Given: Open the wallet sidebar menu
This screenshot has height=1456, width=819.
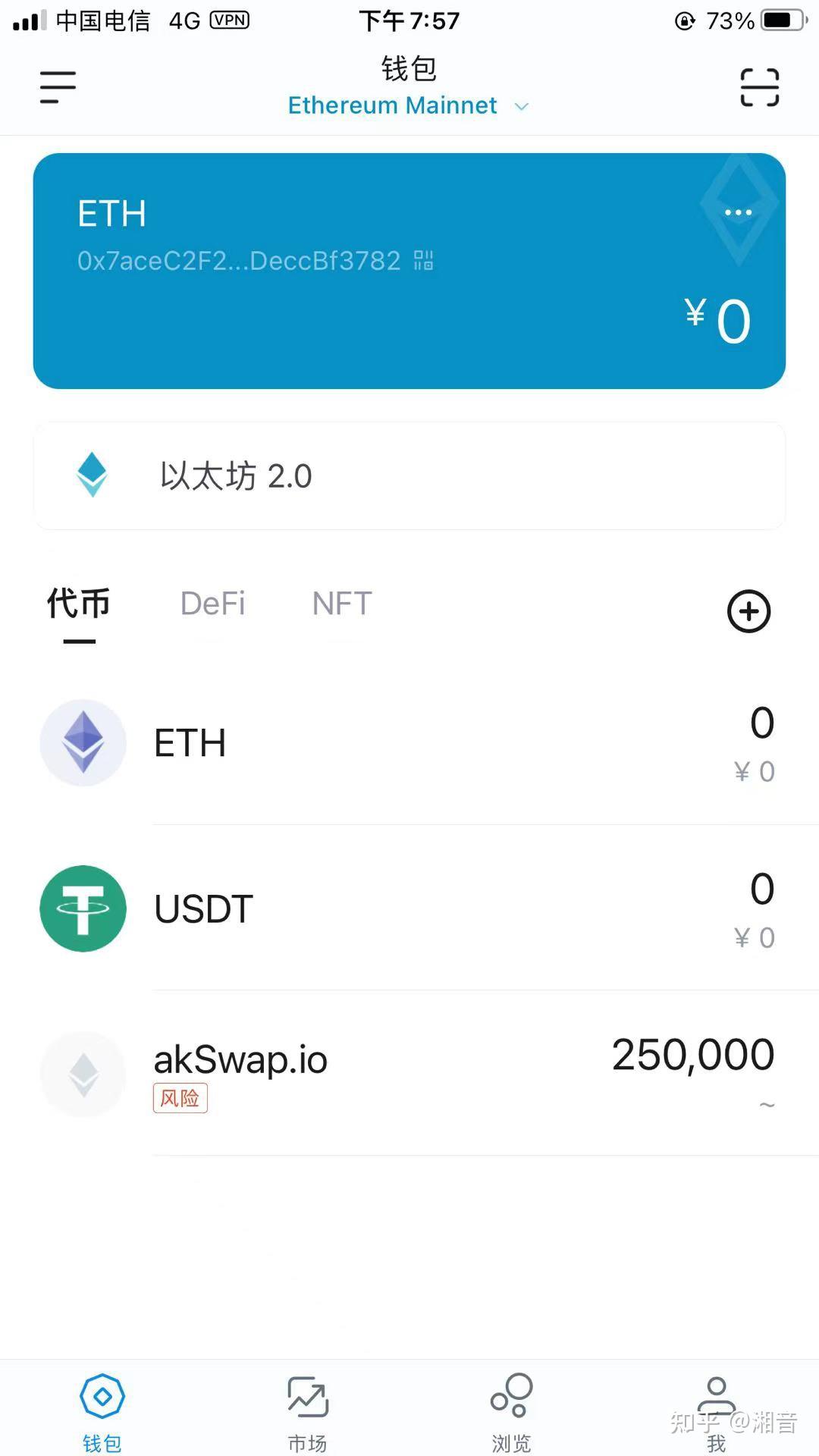Looking at the screenshot, I should click(x=57, y=86).
